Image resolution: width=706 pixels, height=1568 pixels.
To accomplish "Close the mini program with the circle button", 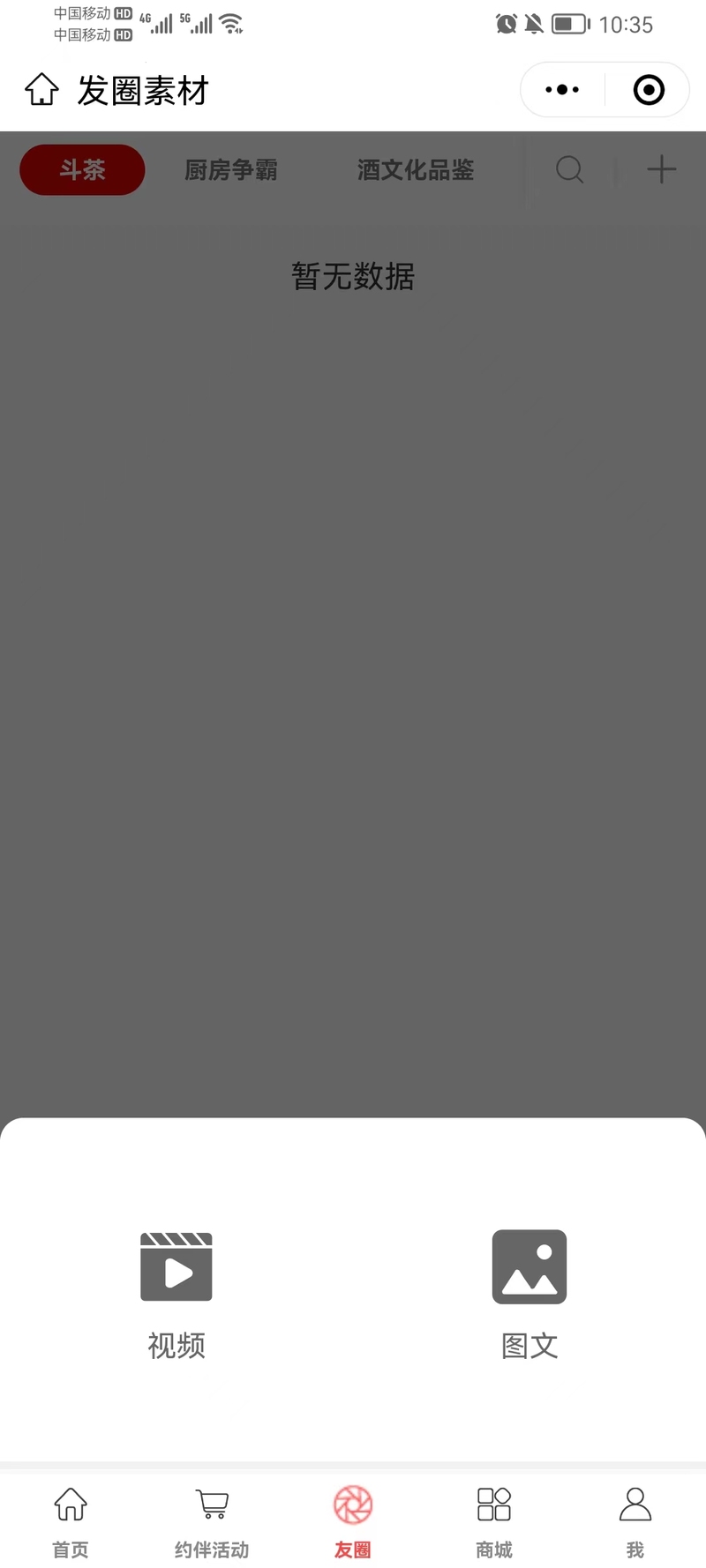I will (x=649, y=90).
